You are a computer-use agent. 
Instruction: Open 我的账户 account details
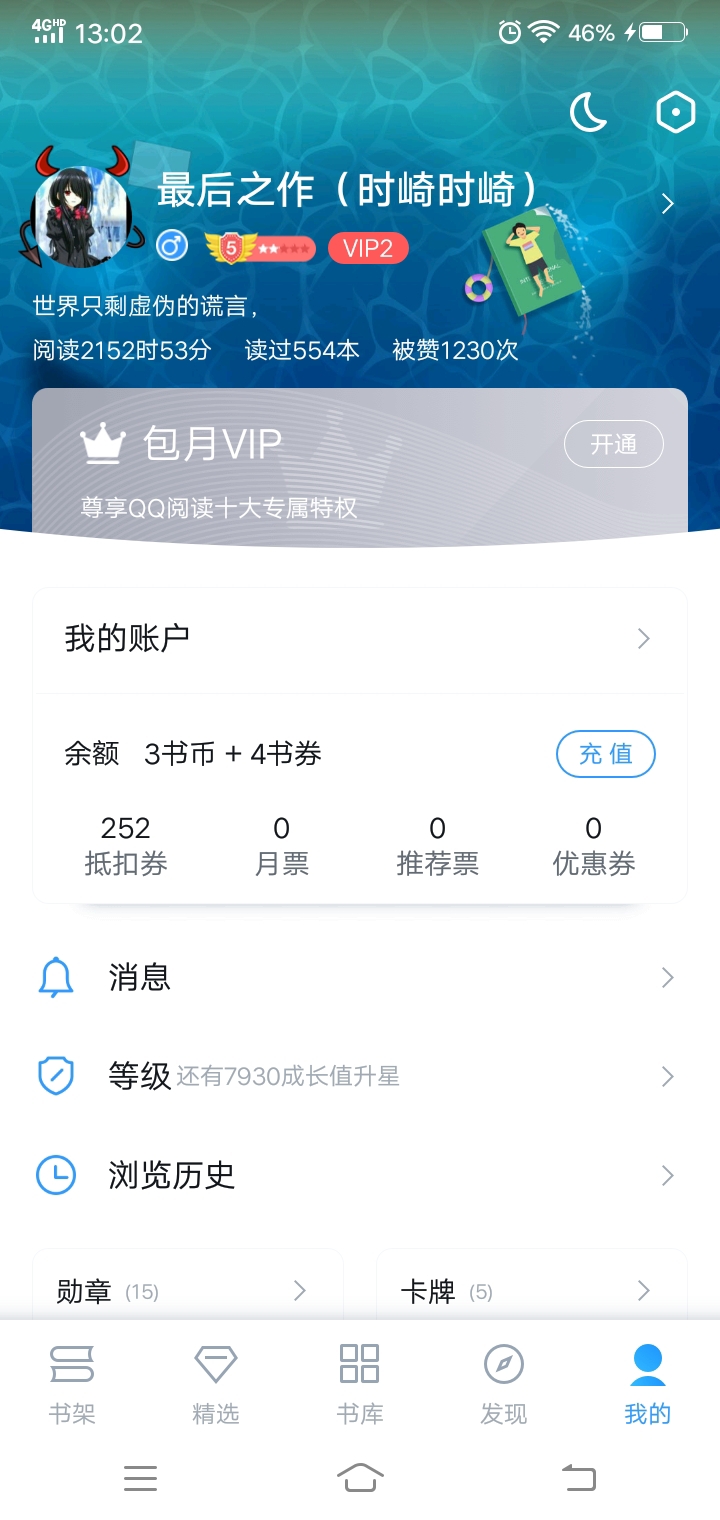click(360, 638)
